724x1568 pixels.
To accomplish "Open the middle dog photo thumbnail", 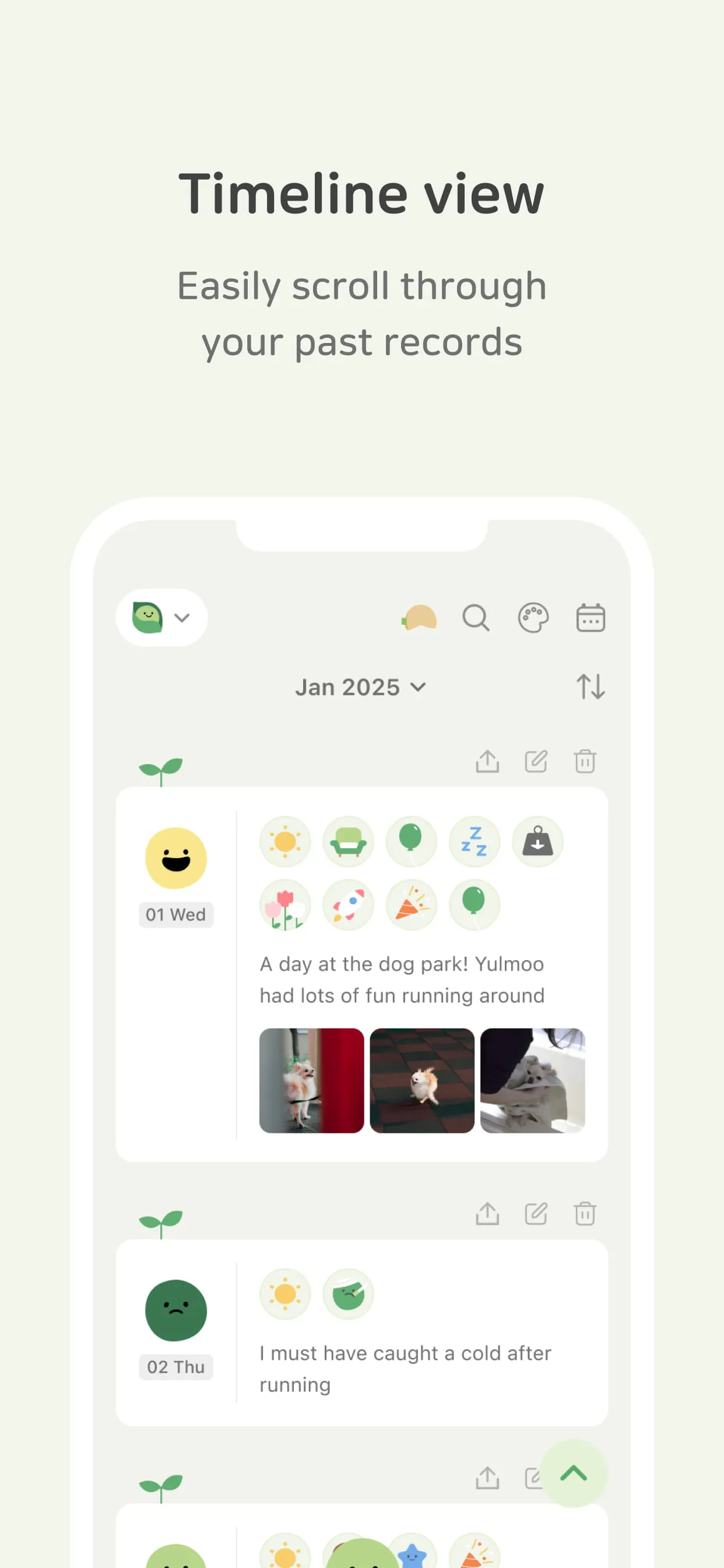I will coord(421,1081).
